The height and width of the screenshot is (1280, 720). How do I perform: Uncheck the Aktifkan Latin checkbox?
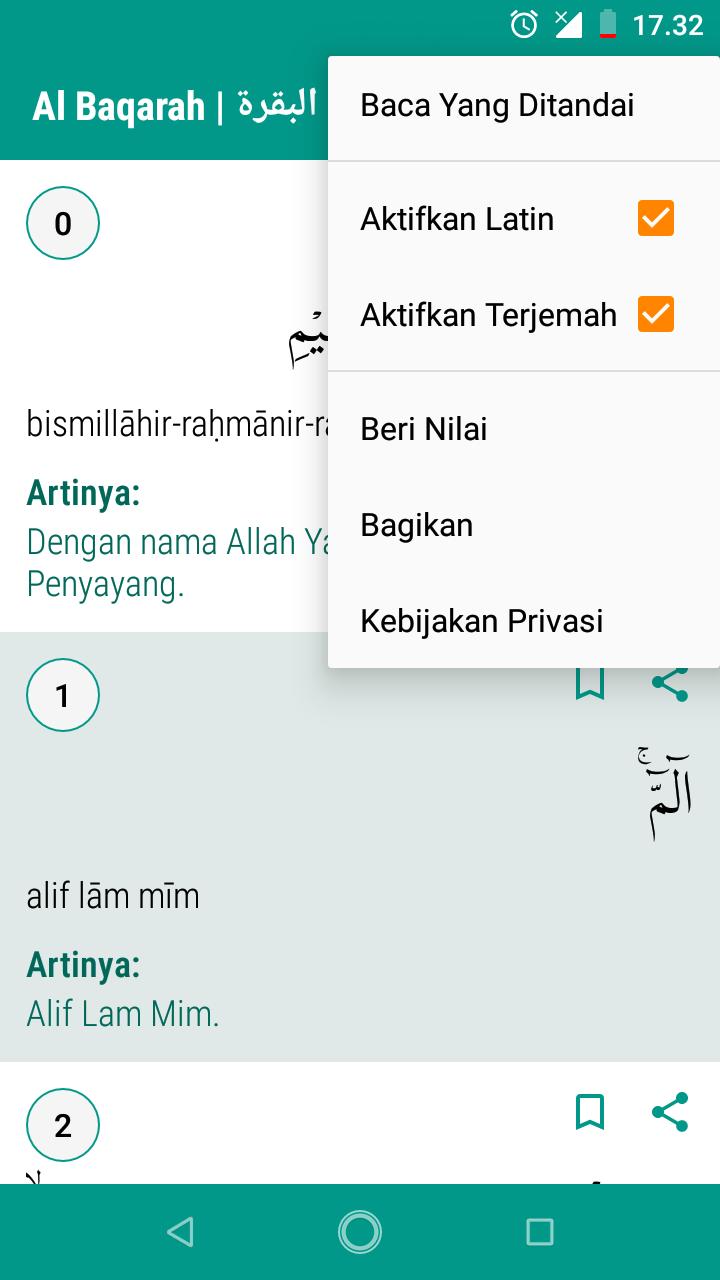pyautogui.click(x=656, y=218)
